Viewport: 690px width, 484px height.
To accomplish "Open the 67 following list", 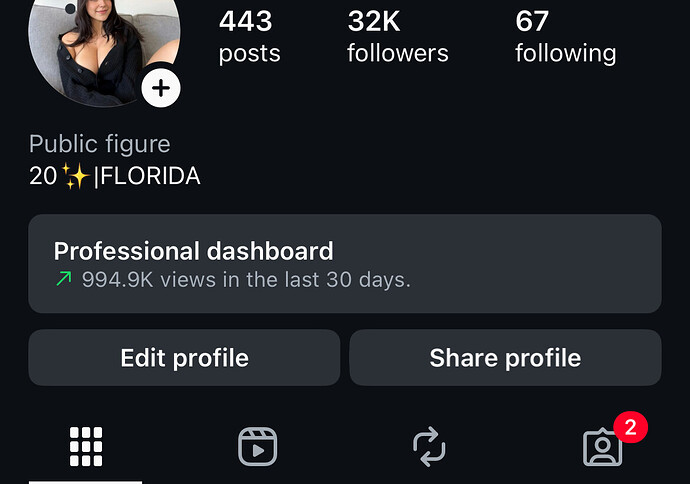I will pos(565,37).
